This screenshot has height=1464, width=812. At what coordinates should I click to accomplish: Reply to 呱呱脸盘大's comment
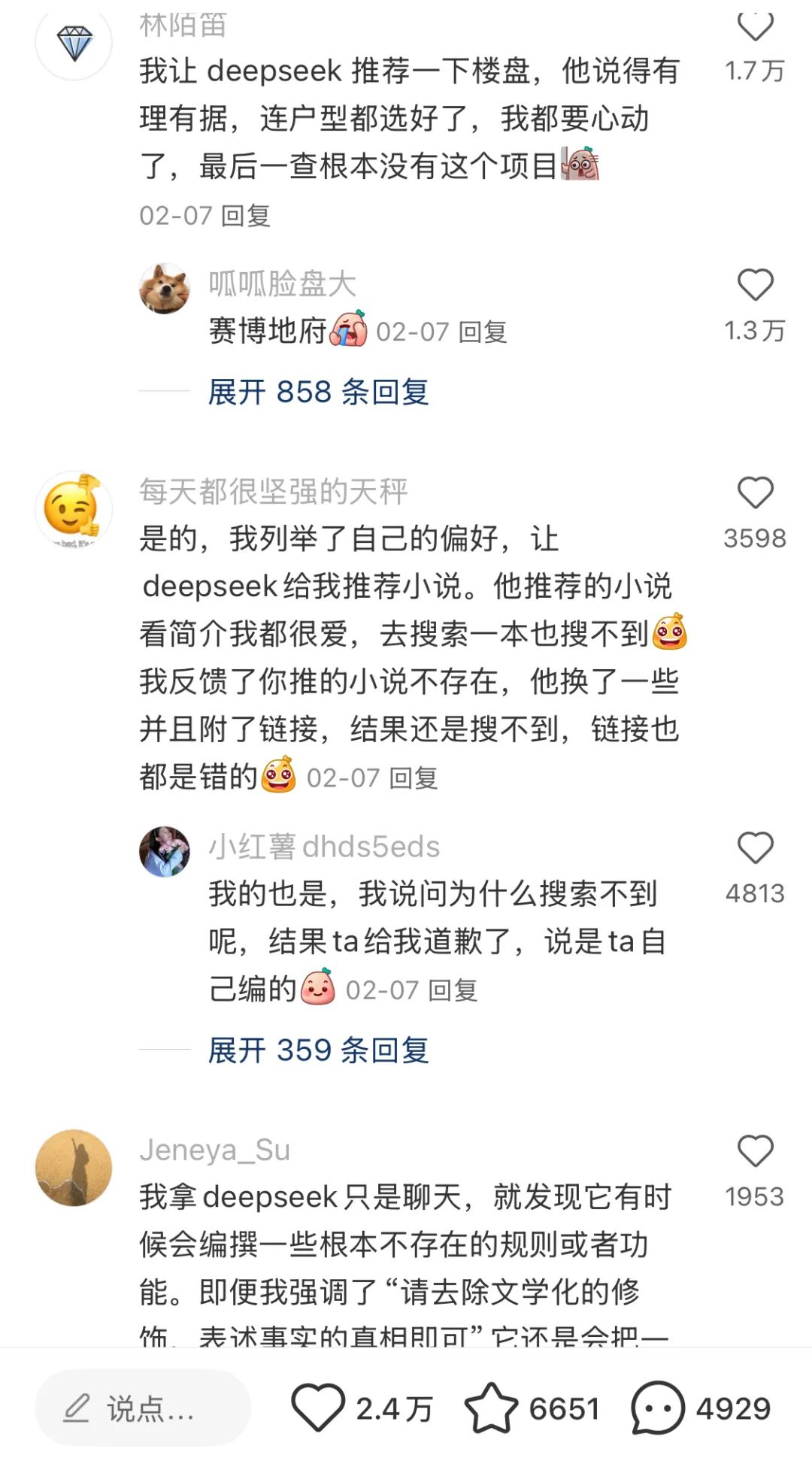(x=483, y=332)
